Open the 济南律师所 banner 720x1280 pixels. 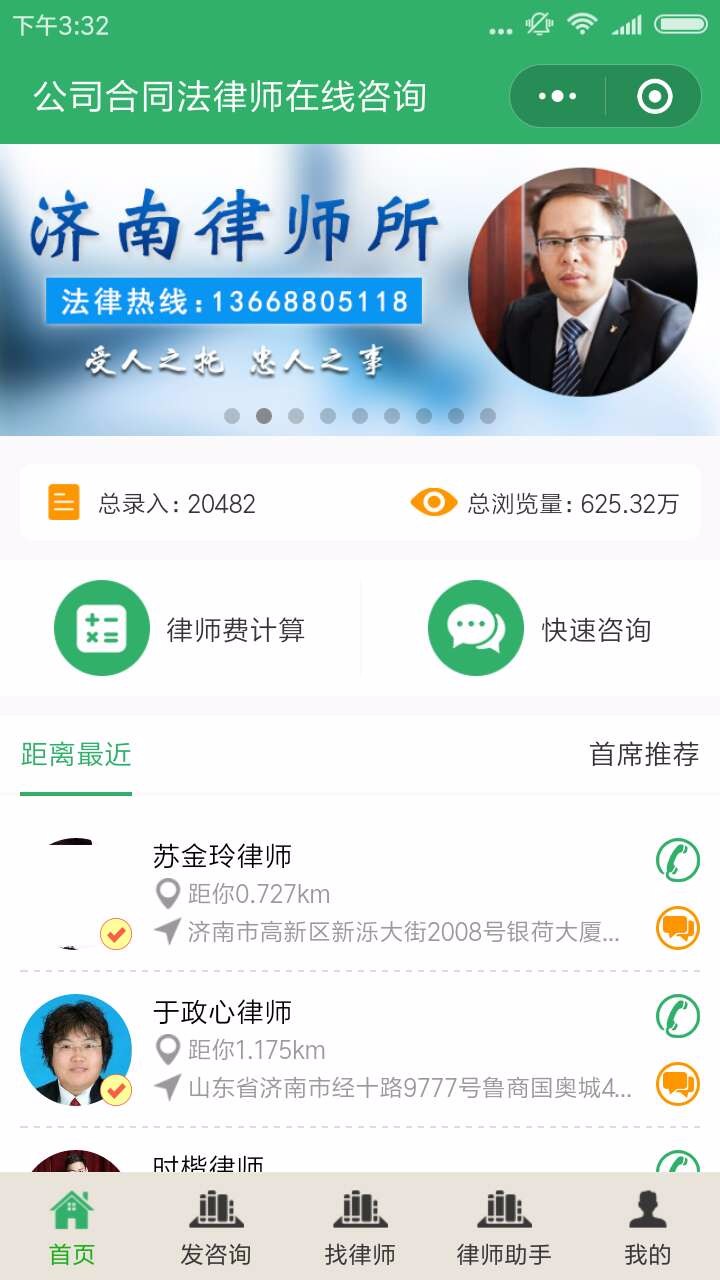pos(360,290)
